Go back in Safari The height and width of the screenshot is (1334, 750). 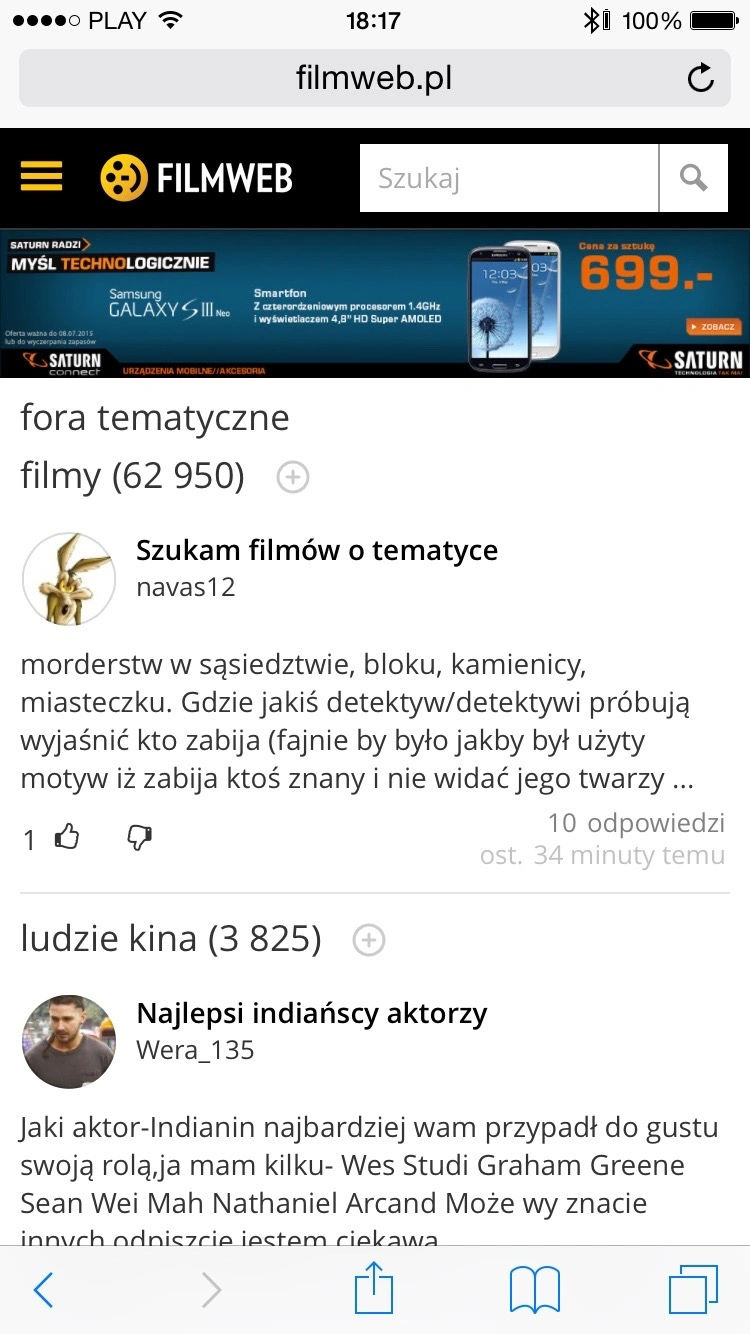[x=43, y=1290]
